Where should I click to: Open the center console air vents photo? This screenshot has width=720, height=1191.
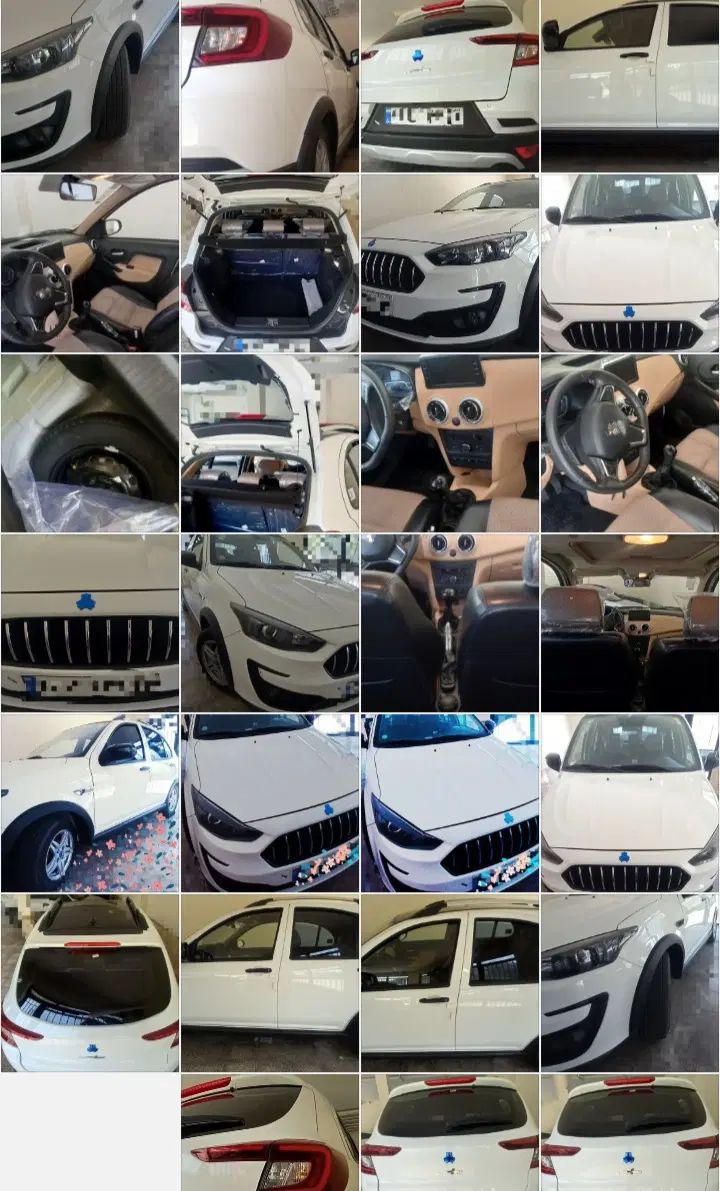449,443
